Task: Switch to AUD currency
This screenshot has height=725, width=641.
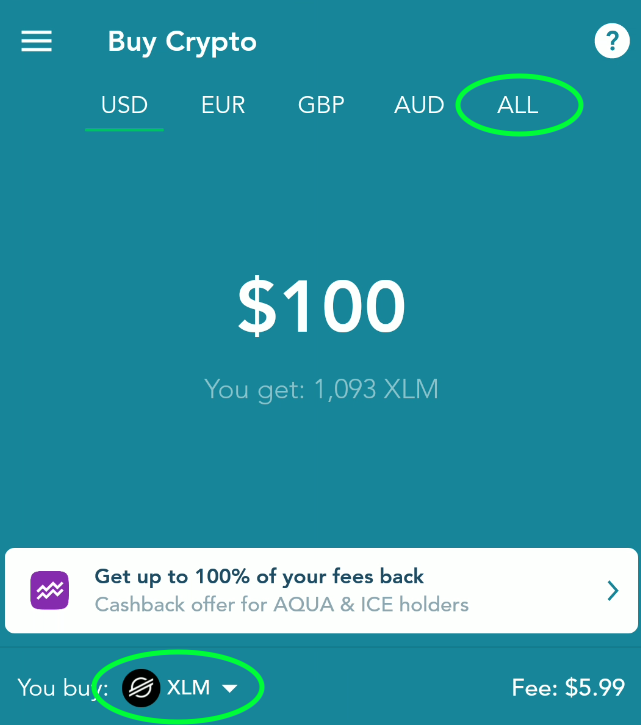Action: pos(419,105)
